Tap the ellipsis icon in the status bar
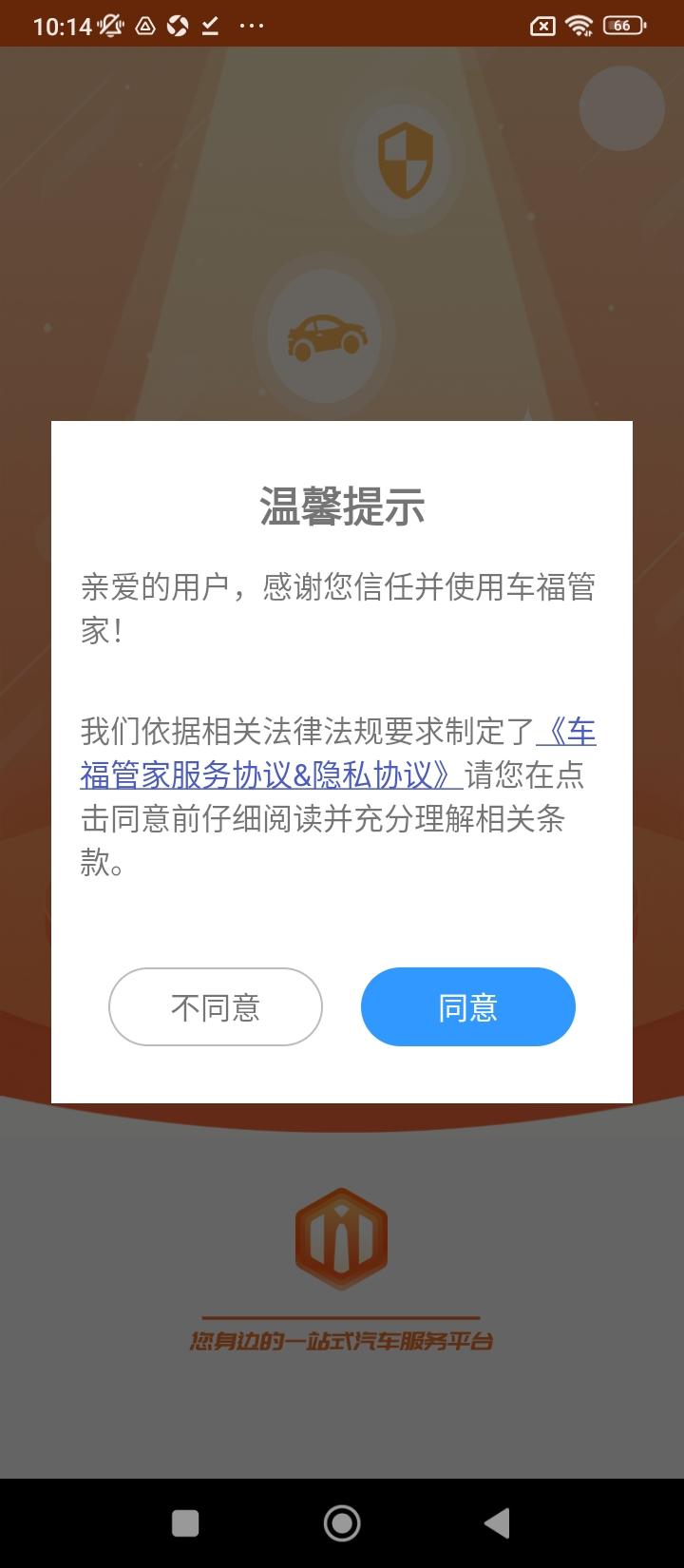684x1568 pixels. click(x=250, y=26)
